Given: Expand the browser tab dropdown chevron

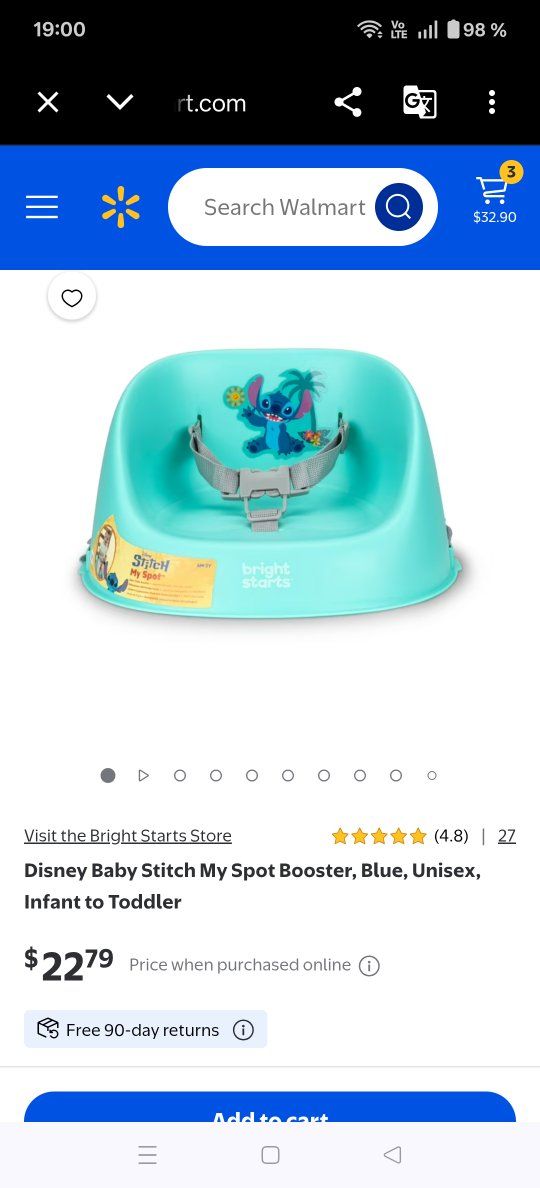Looking at the screenshot, I should point(120,102).
